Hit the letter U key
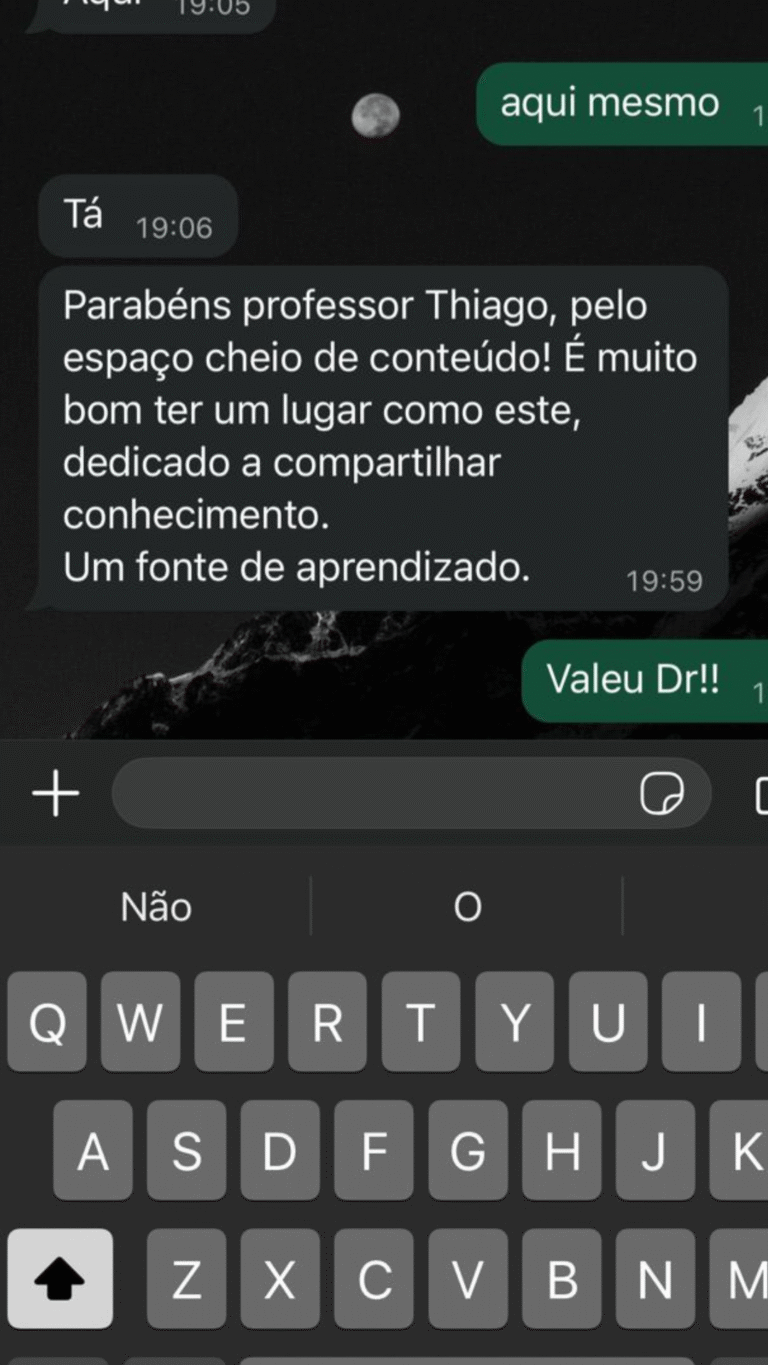The width and height of the screenshot is (768, 1365). 608,1022
